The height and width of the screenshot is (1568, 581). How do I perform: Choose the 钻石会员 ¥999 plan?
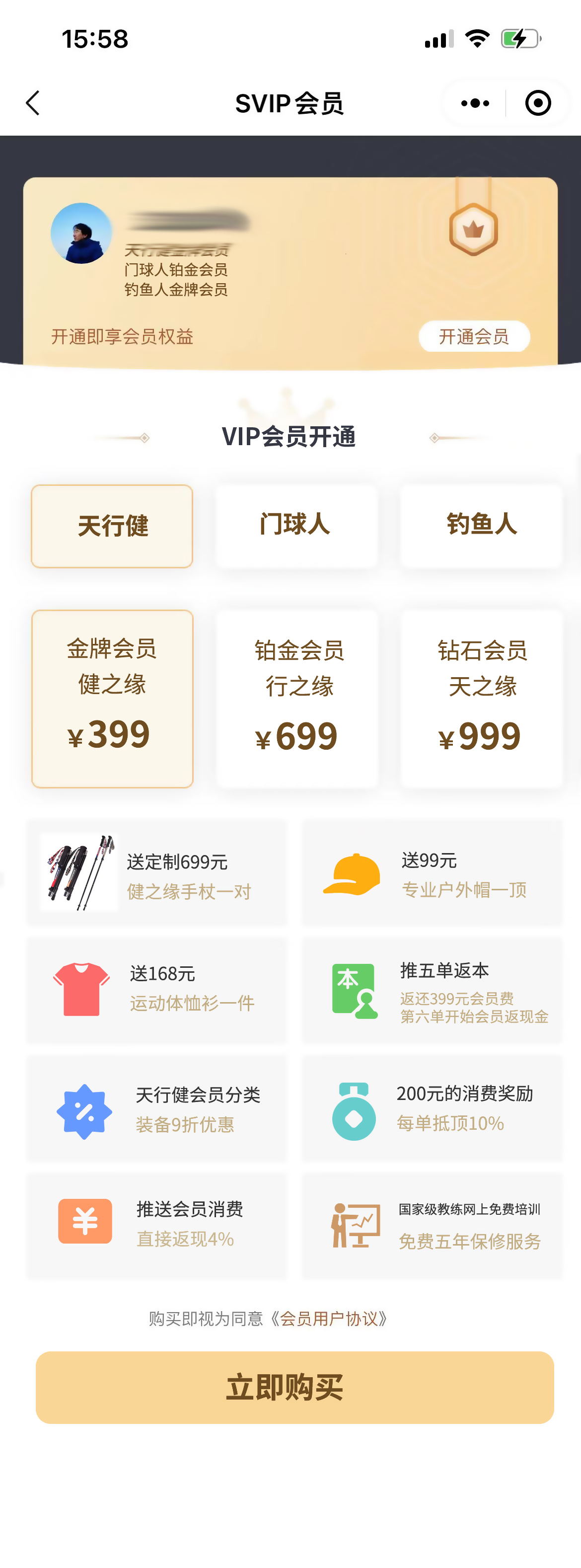(481, 698)
